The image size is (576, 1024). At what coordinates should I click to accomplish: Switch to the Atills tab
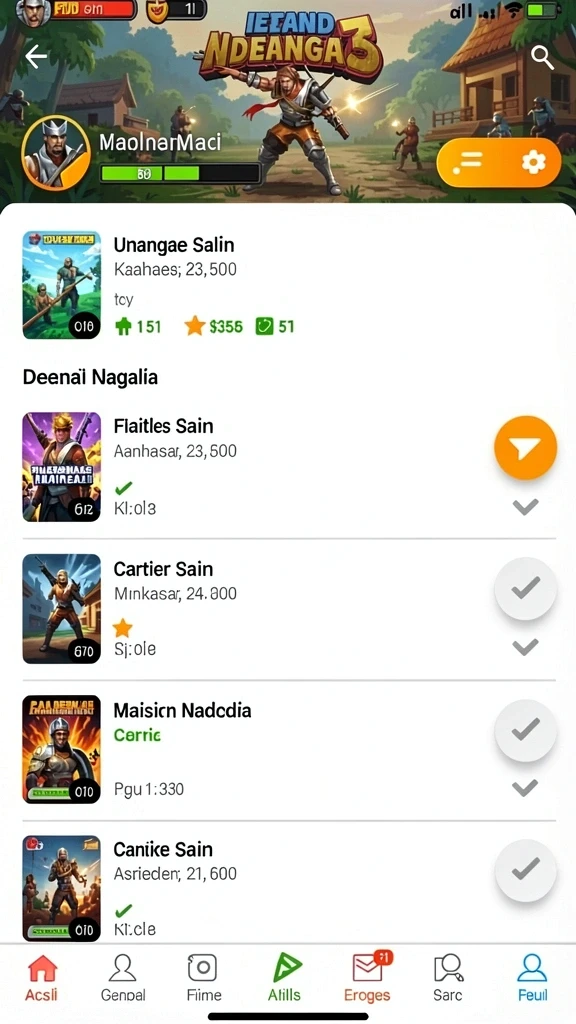(x=285, y=978)
